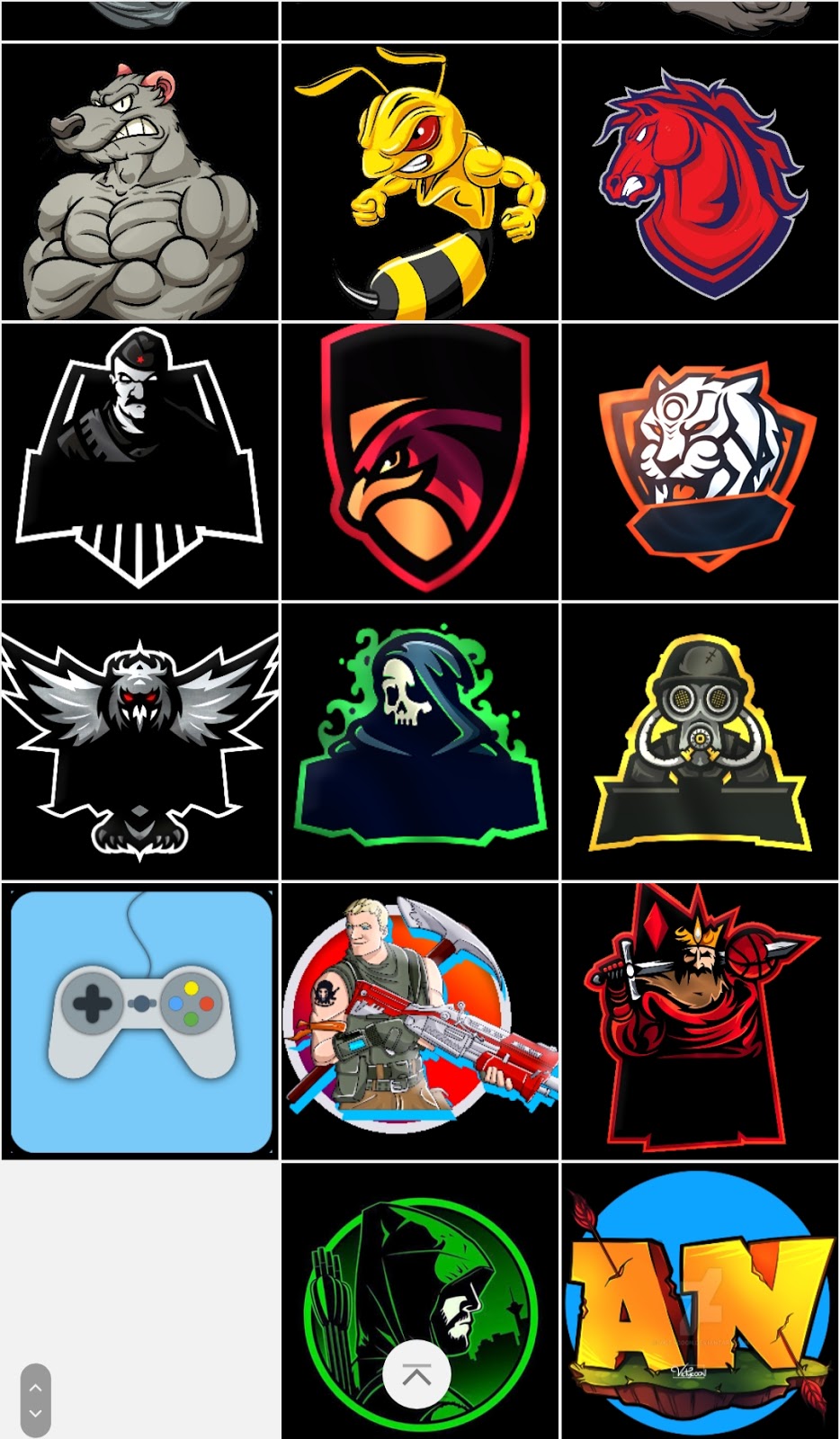Pick the red king with sword logo
The width and height of the screenshot is (840, 1439).
point(700,1021)
